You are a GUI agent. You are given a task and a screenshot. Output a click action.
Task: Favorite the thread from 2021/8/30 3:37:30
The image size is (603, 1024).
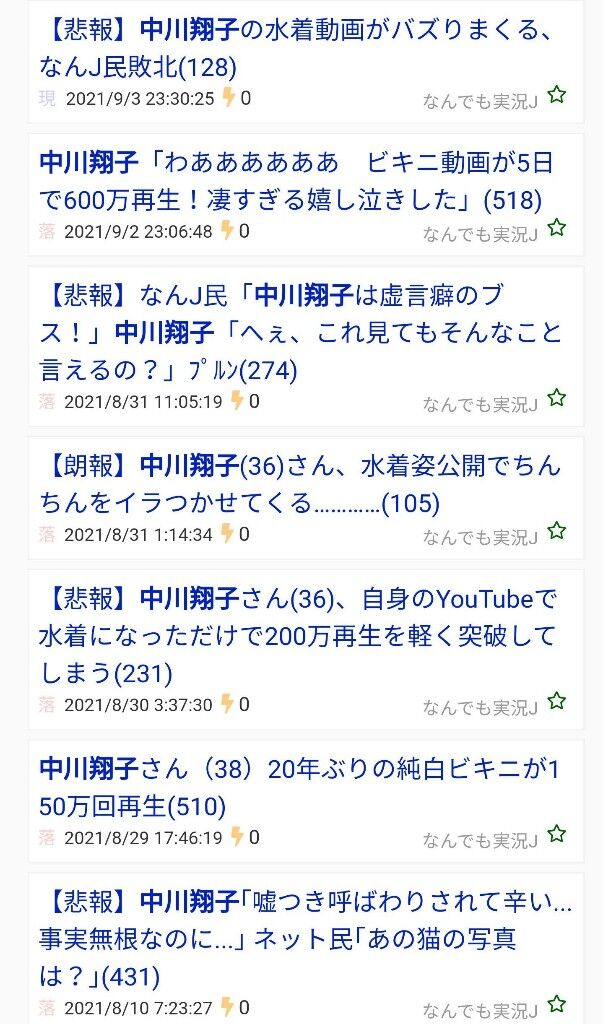(557, 701)
